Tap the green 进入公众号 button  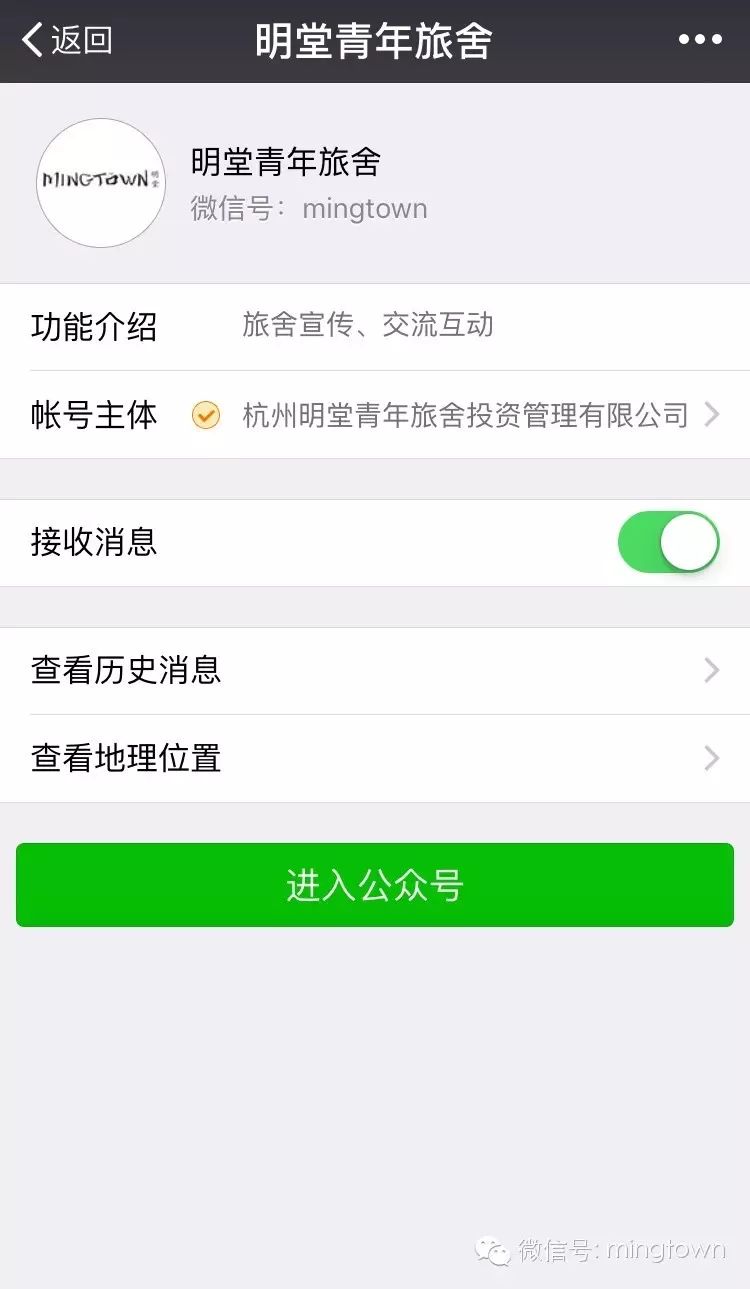(375, 885)
